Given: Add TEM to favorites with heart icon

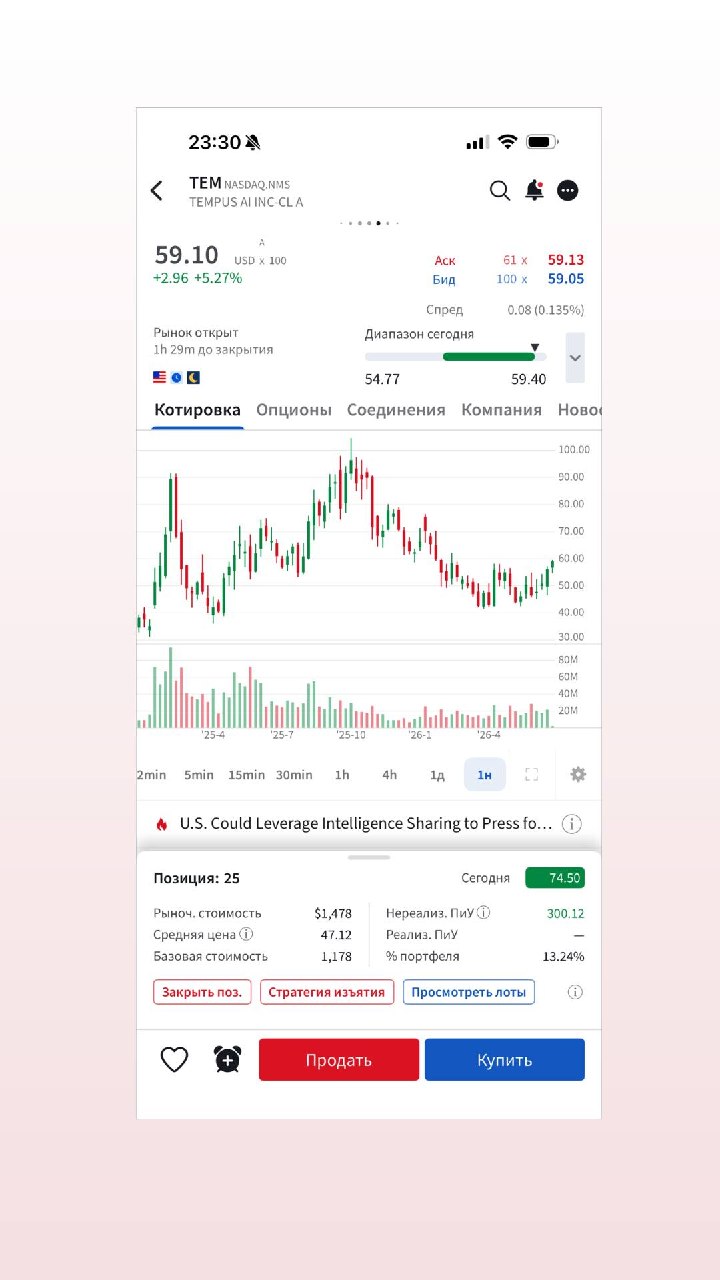Looking at the screenshot, I should pos(175,1060).
